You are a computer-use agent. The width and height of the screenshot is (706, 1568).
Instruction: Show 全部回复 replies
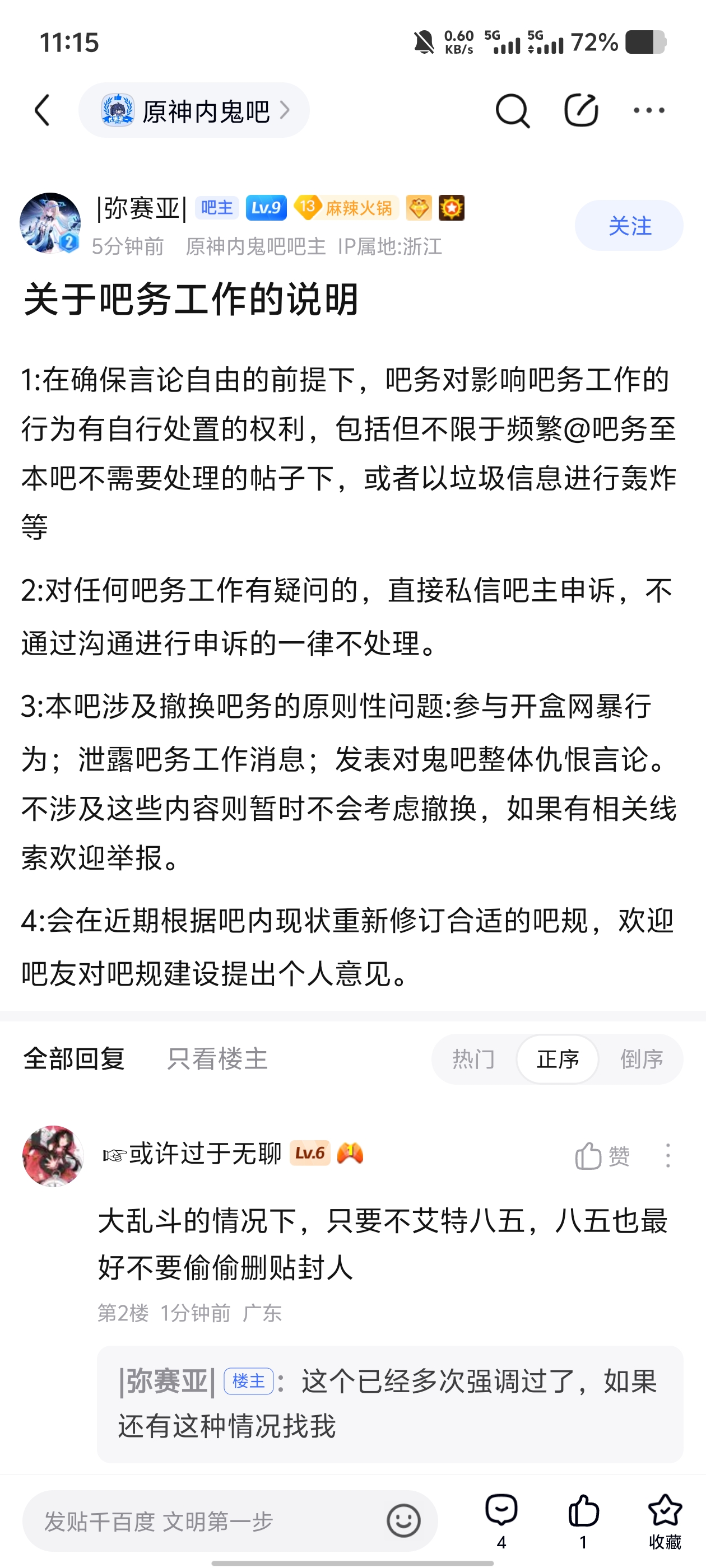(75, 1059)
